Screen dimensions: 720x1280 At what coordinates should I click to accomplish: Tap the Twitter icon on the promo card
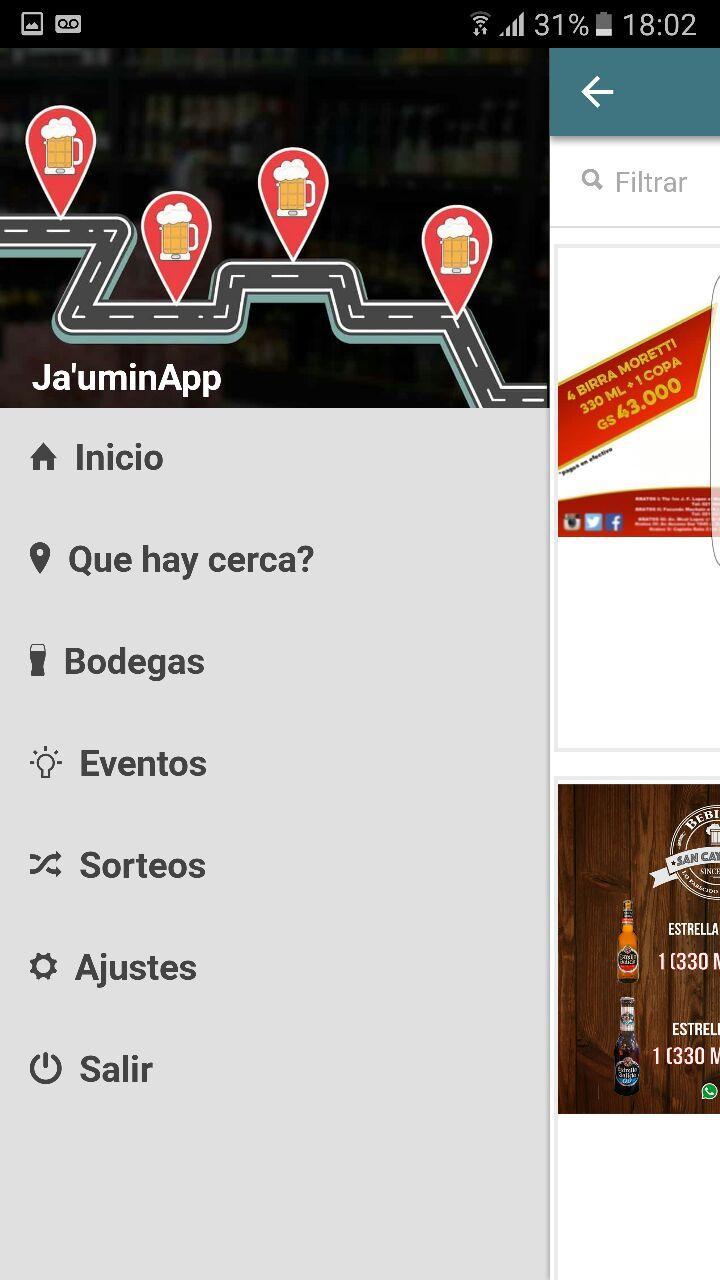(594, 522)
